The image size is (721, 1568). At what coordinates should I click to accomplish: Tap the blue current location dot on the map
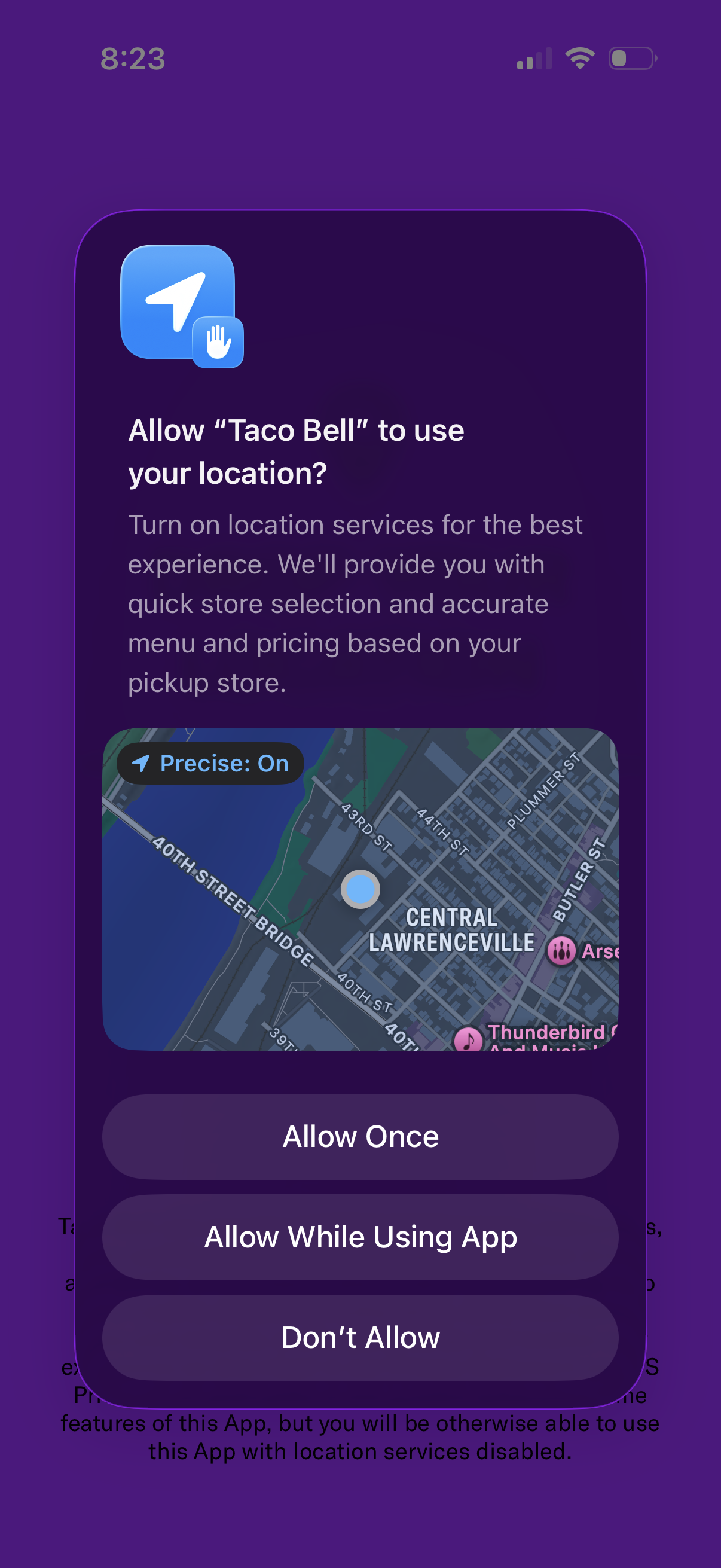362,889
